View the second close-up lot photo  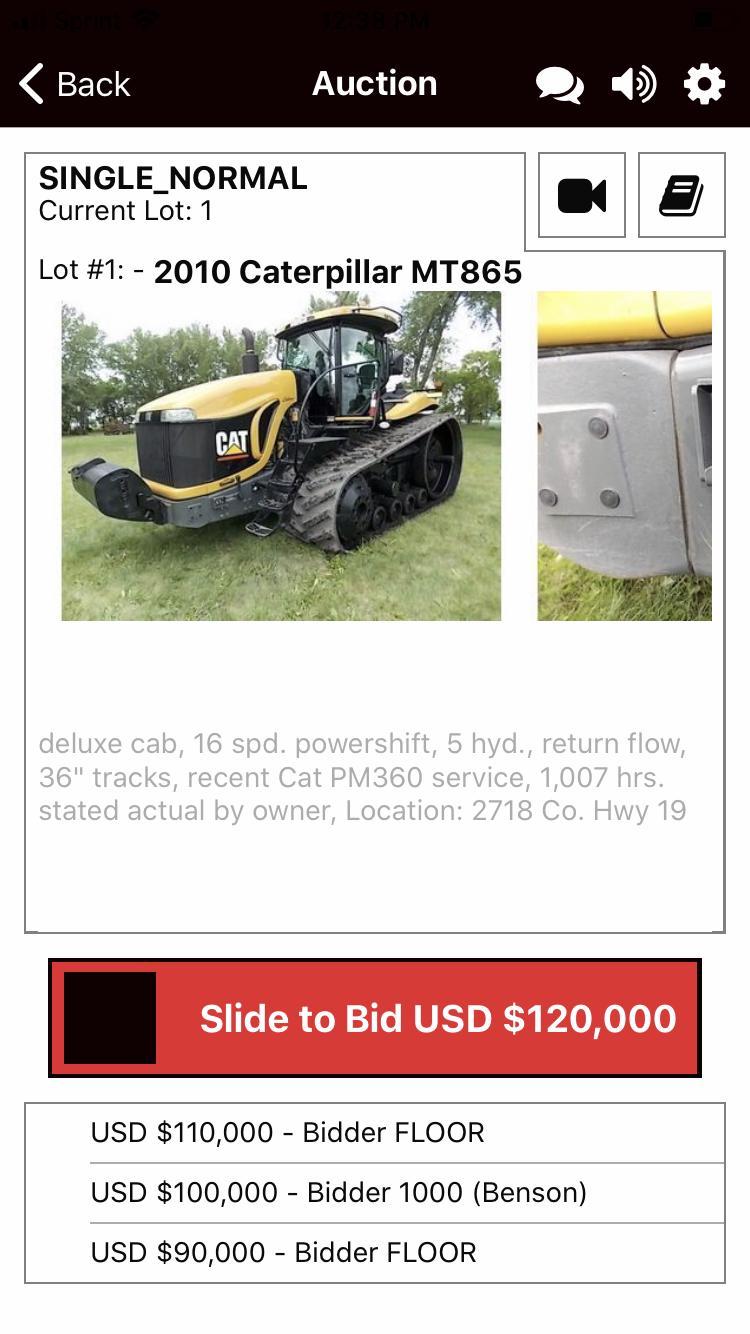coord(625,456)
